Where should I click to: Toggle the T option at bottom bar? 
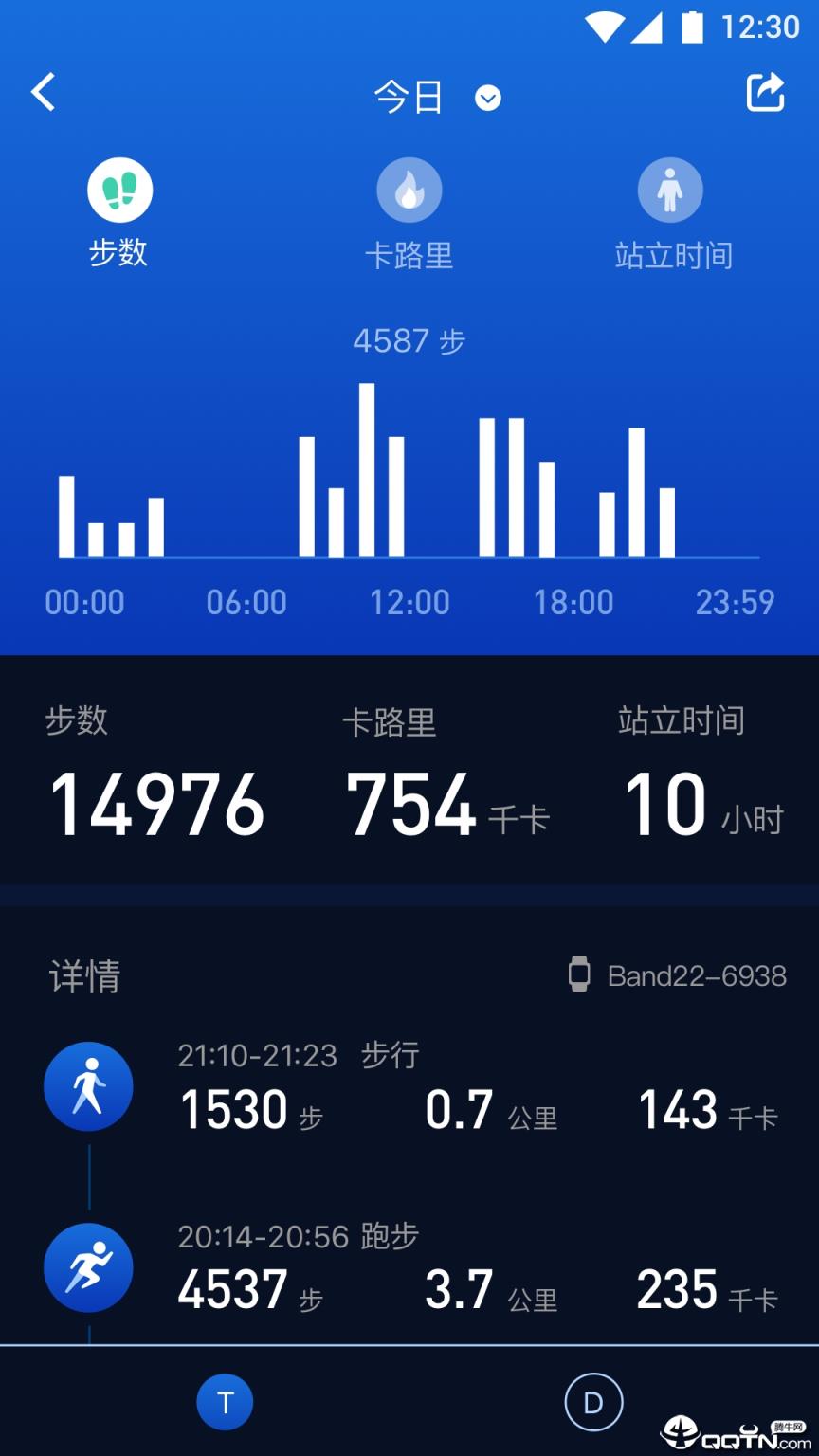225,1402
